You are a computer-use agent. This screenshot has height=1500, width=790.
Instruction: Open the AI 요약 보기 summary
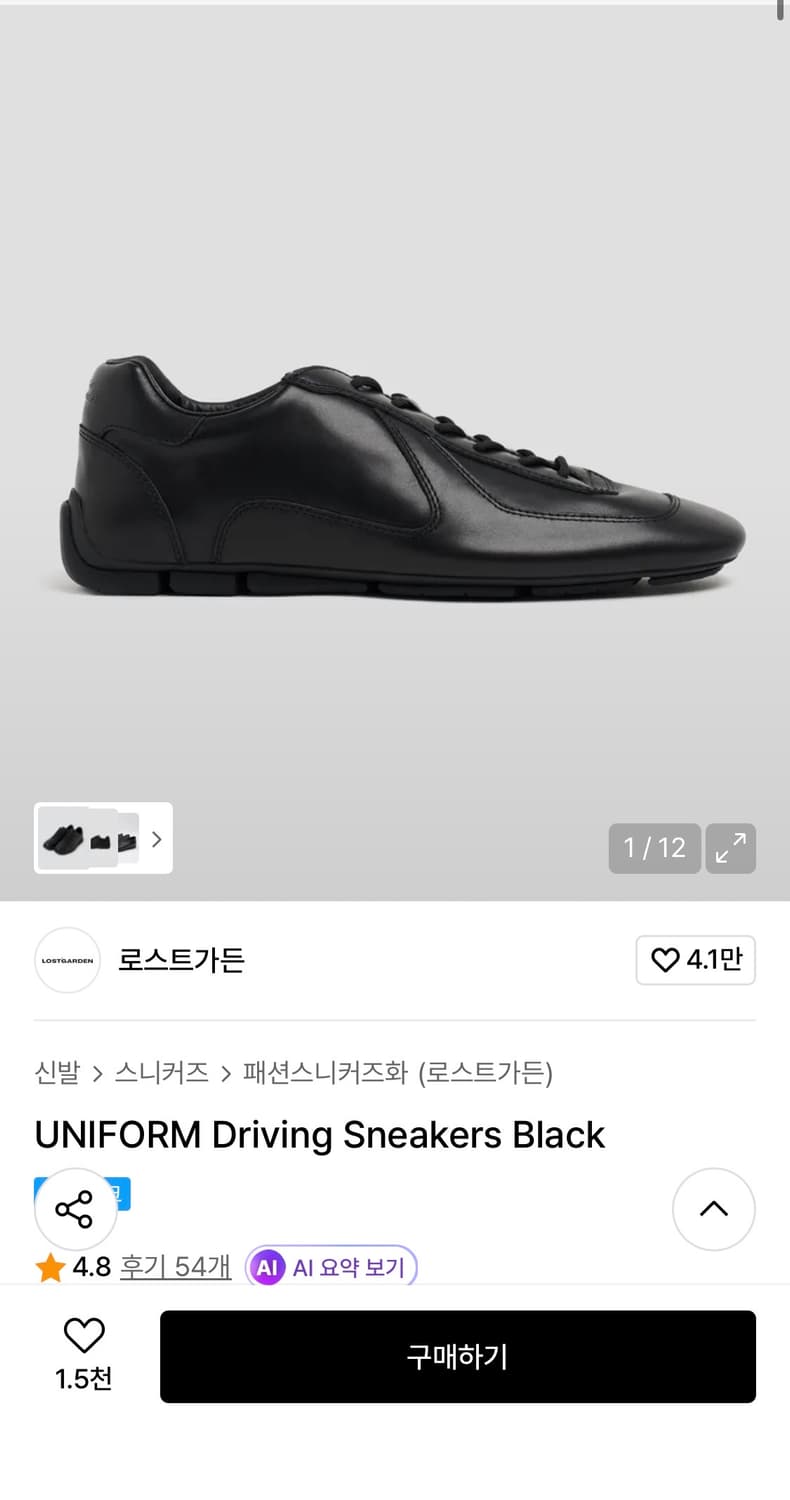(x=345, y=1267)
